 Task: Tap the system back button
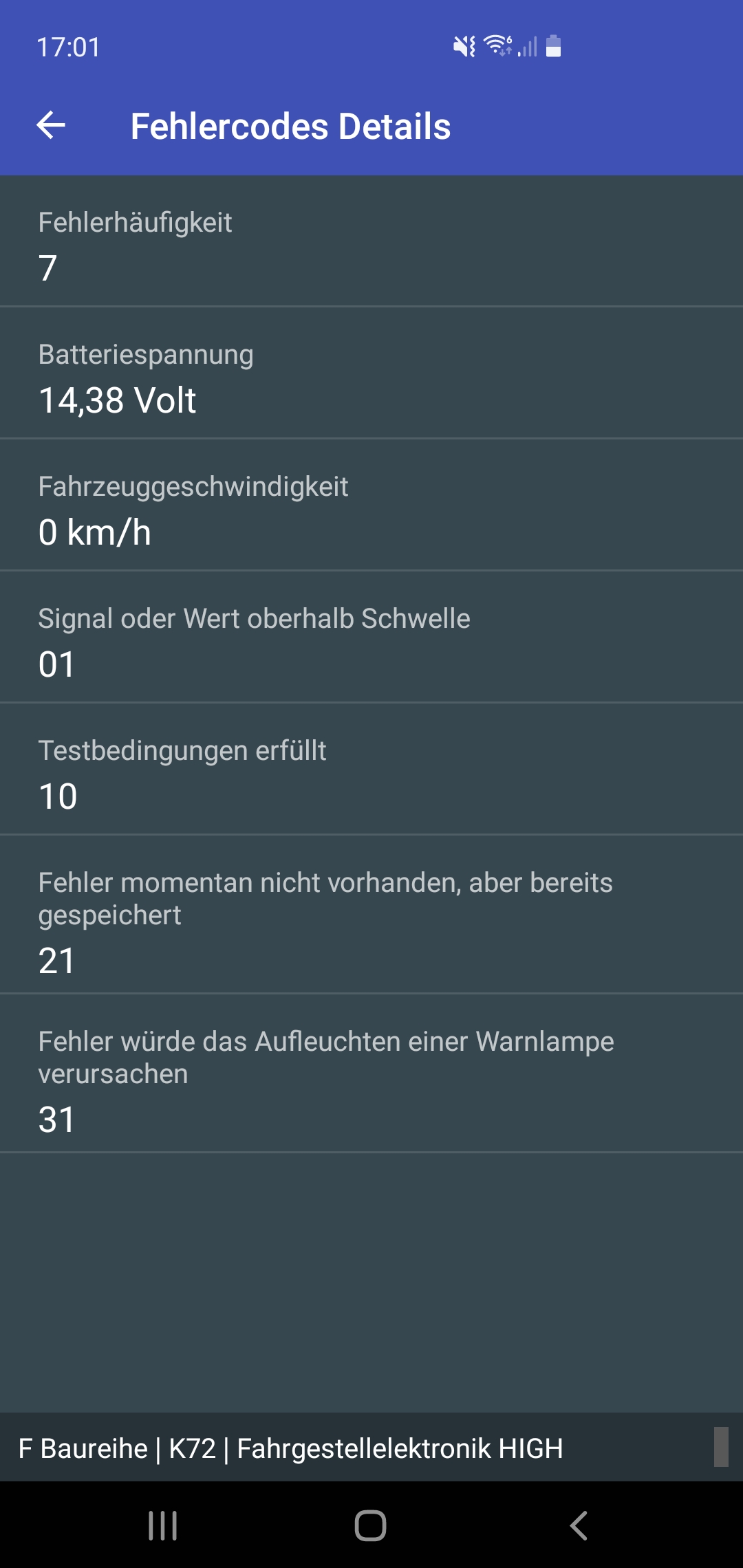tap(579, 1525)
